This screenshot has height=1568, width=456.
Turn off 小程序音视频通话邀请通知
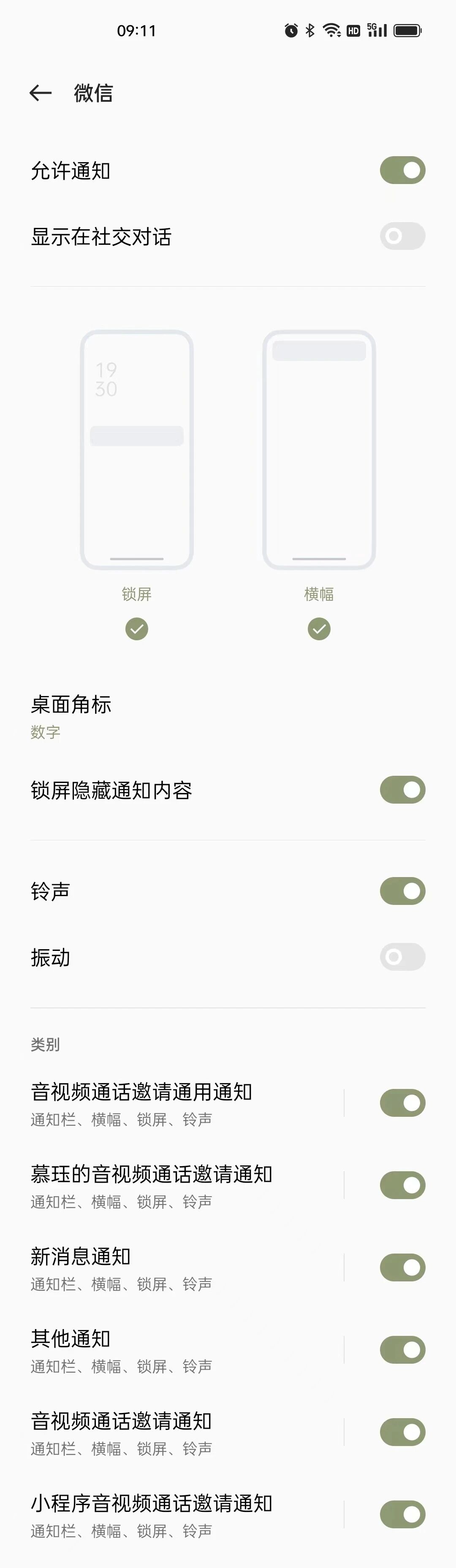pyautogui.click(x=402, y=1514)
